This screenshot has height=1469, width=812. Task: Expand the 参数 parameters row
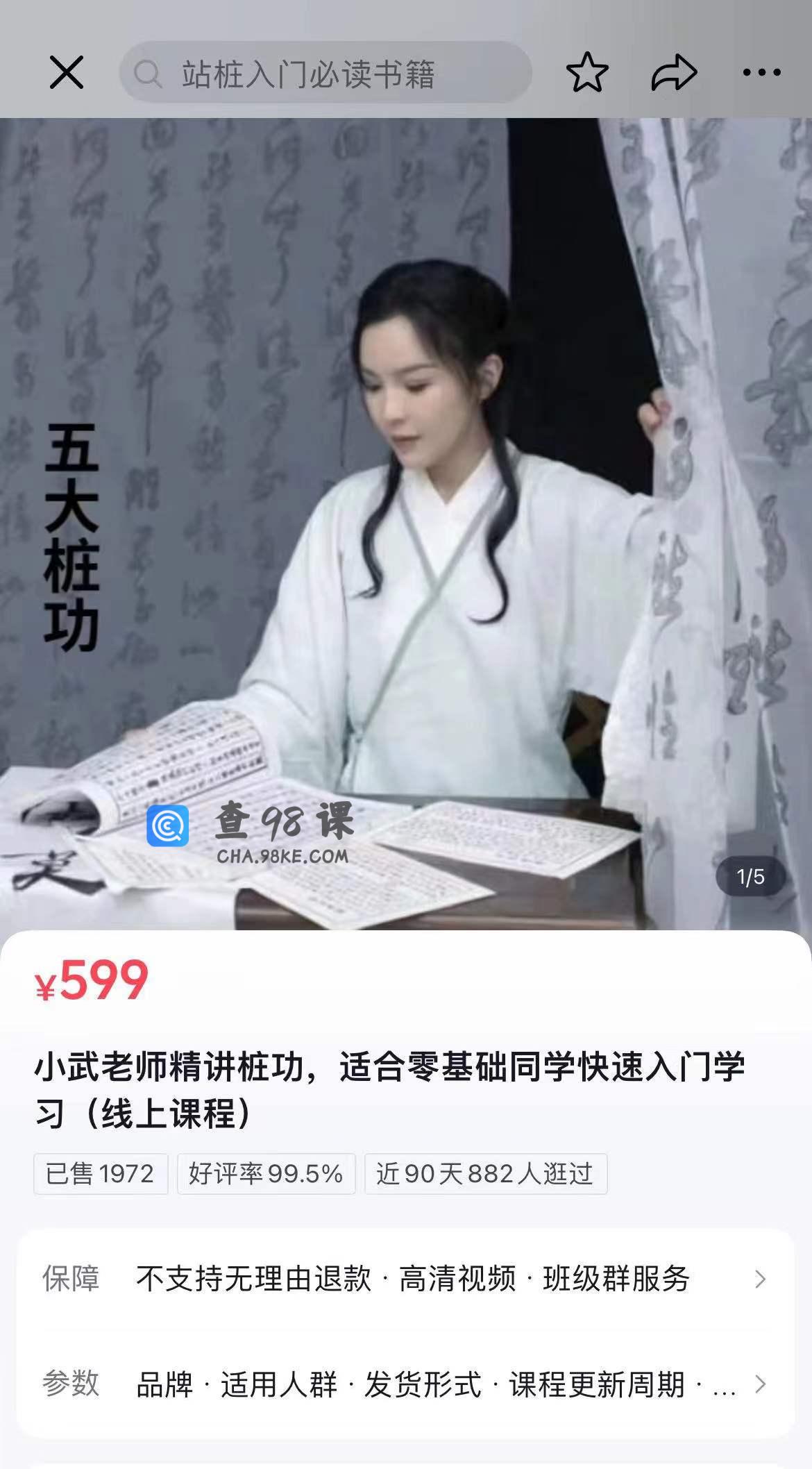(405, 1384)
